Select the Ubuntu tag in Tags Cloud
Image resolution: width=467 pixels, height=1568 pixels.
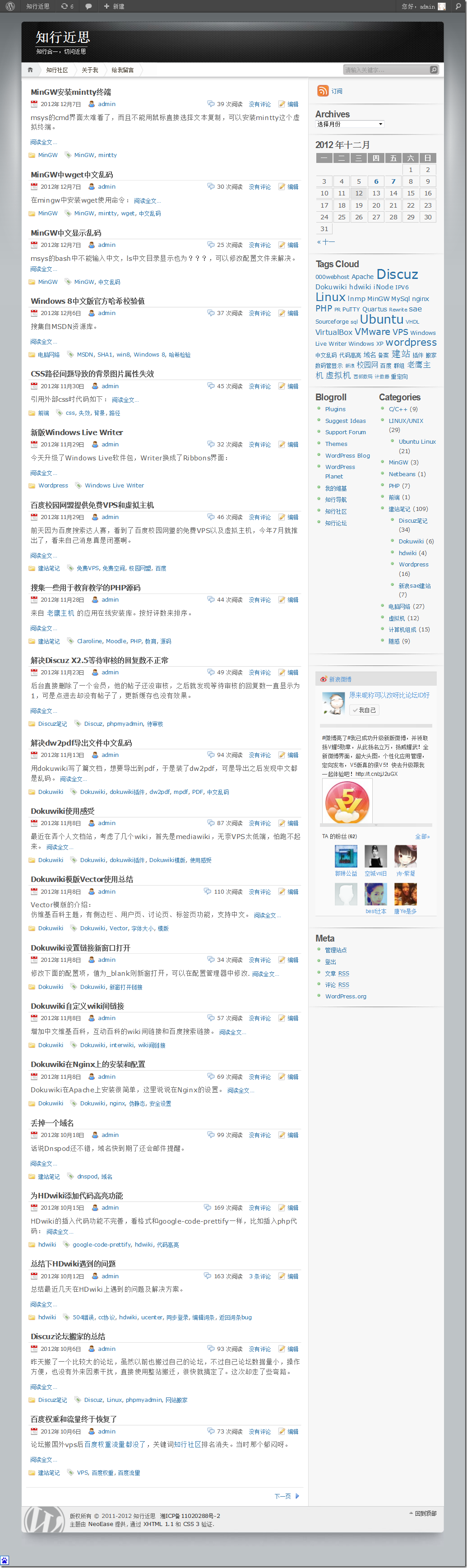(381, 320)
